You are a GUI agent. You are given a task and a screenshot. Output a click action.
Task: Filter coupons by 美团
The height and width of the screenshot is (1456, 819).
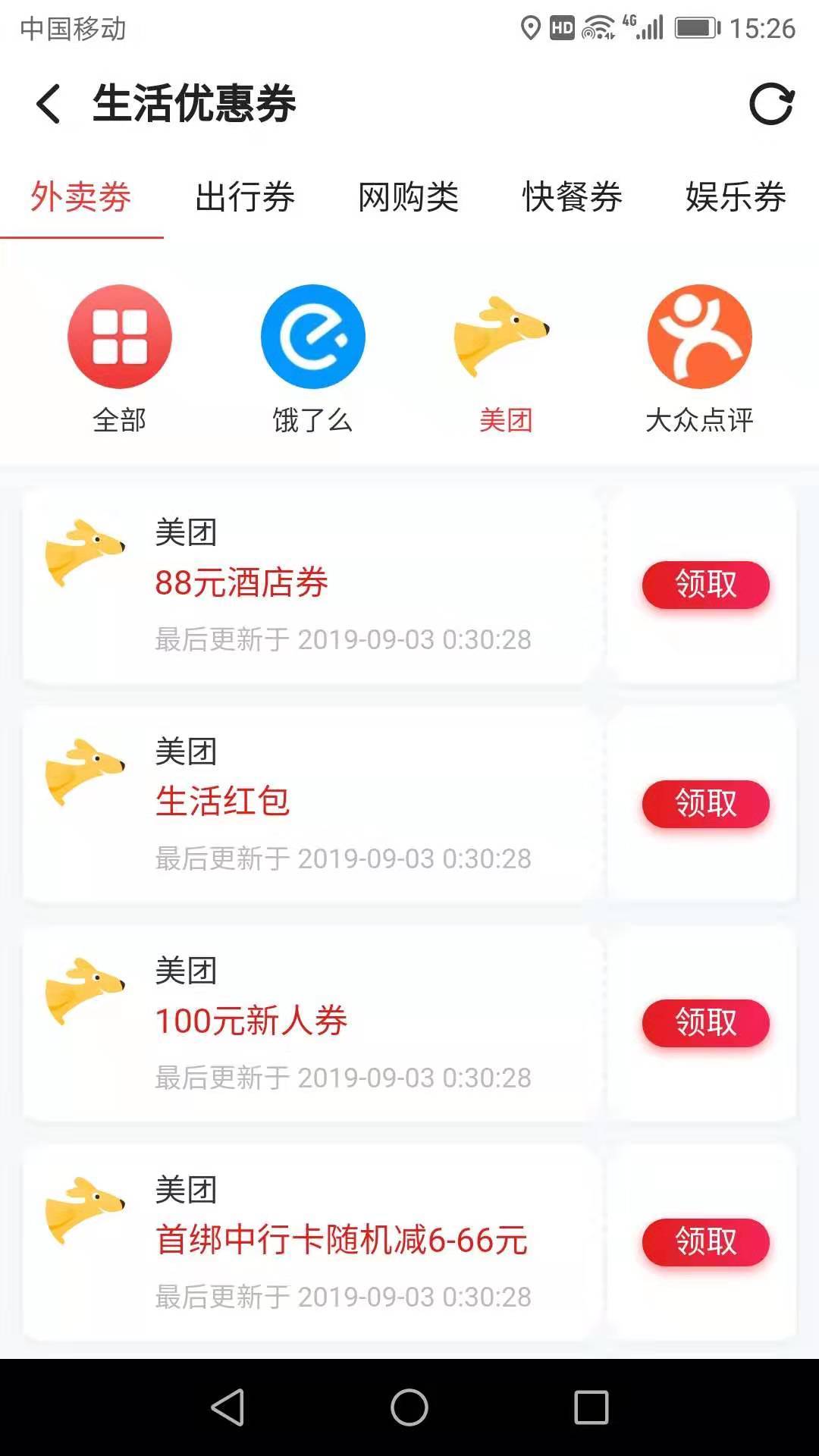coord(505,358)
